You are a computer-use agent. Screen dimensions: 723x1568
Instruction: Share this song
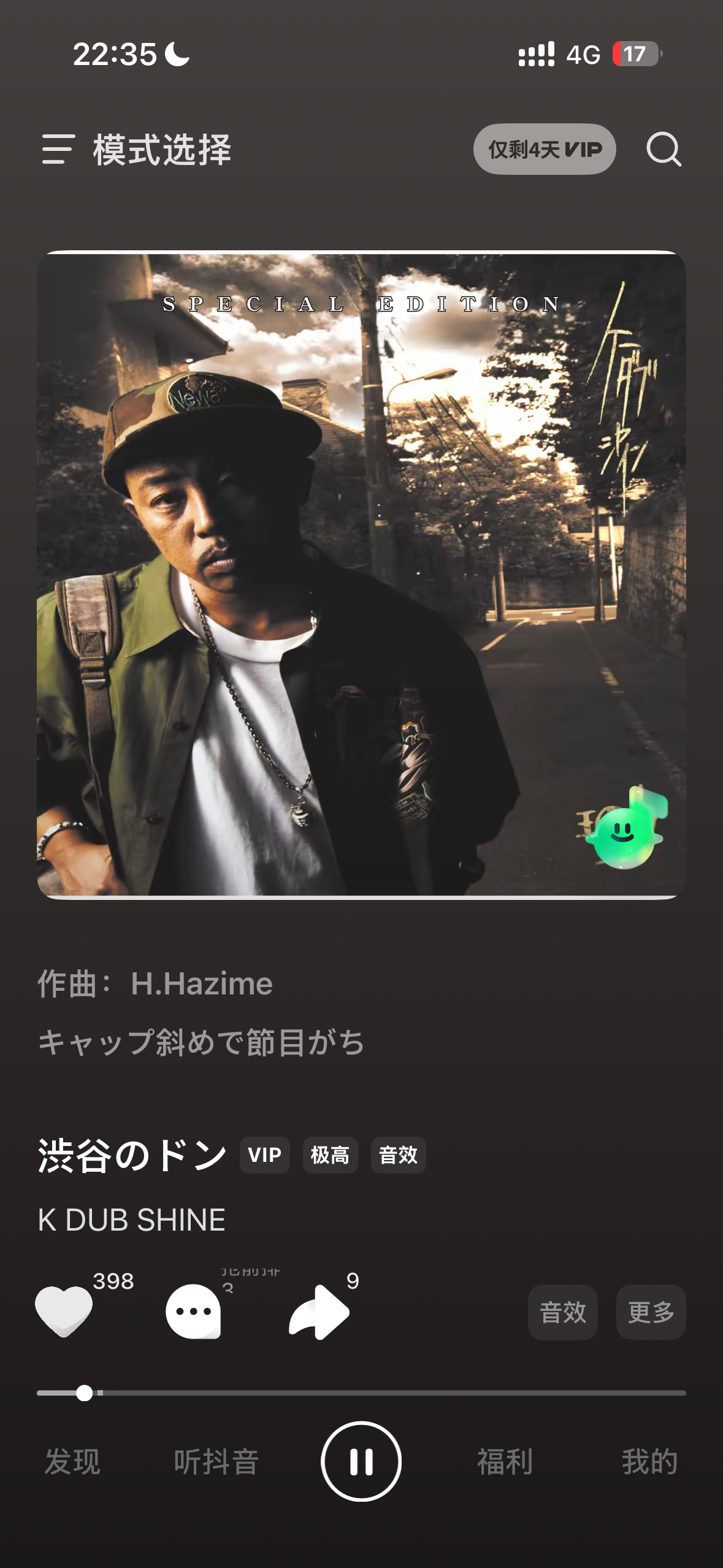[319, 1312]
